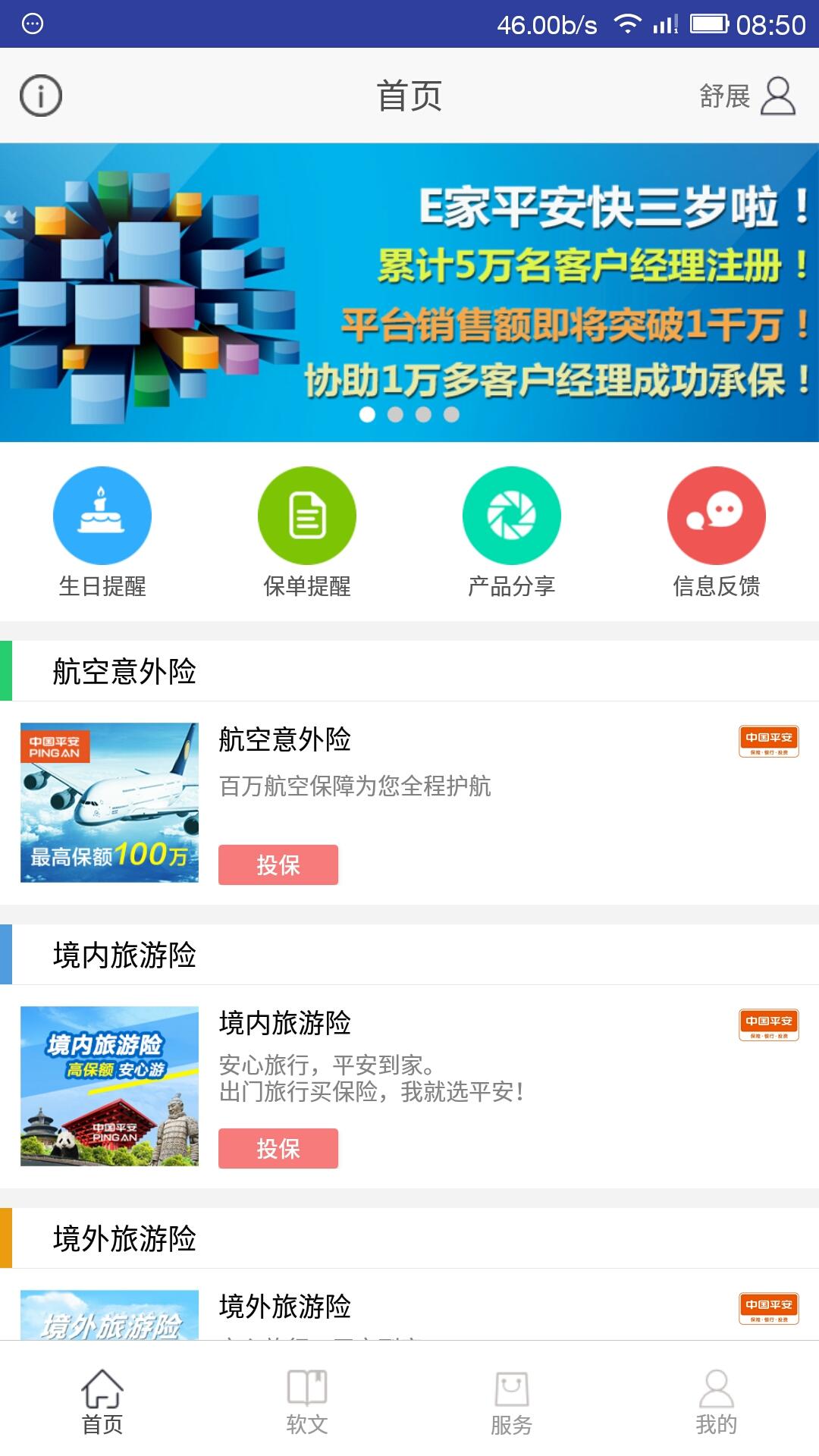Open 信息反馈 feedback
Screen dimensions: 819x1456
click(717, 532)
